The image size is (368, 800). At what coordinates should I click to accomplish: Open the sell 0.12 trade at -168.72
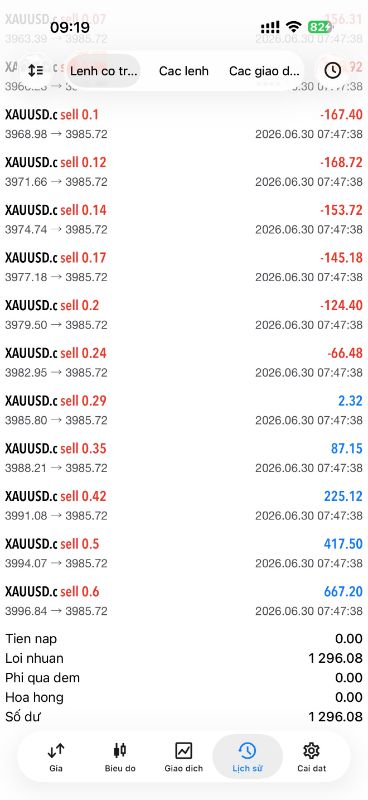pos(184,172)
